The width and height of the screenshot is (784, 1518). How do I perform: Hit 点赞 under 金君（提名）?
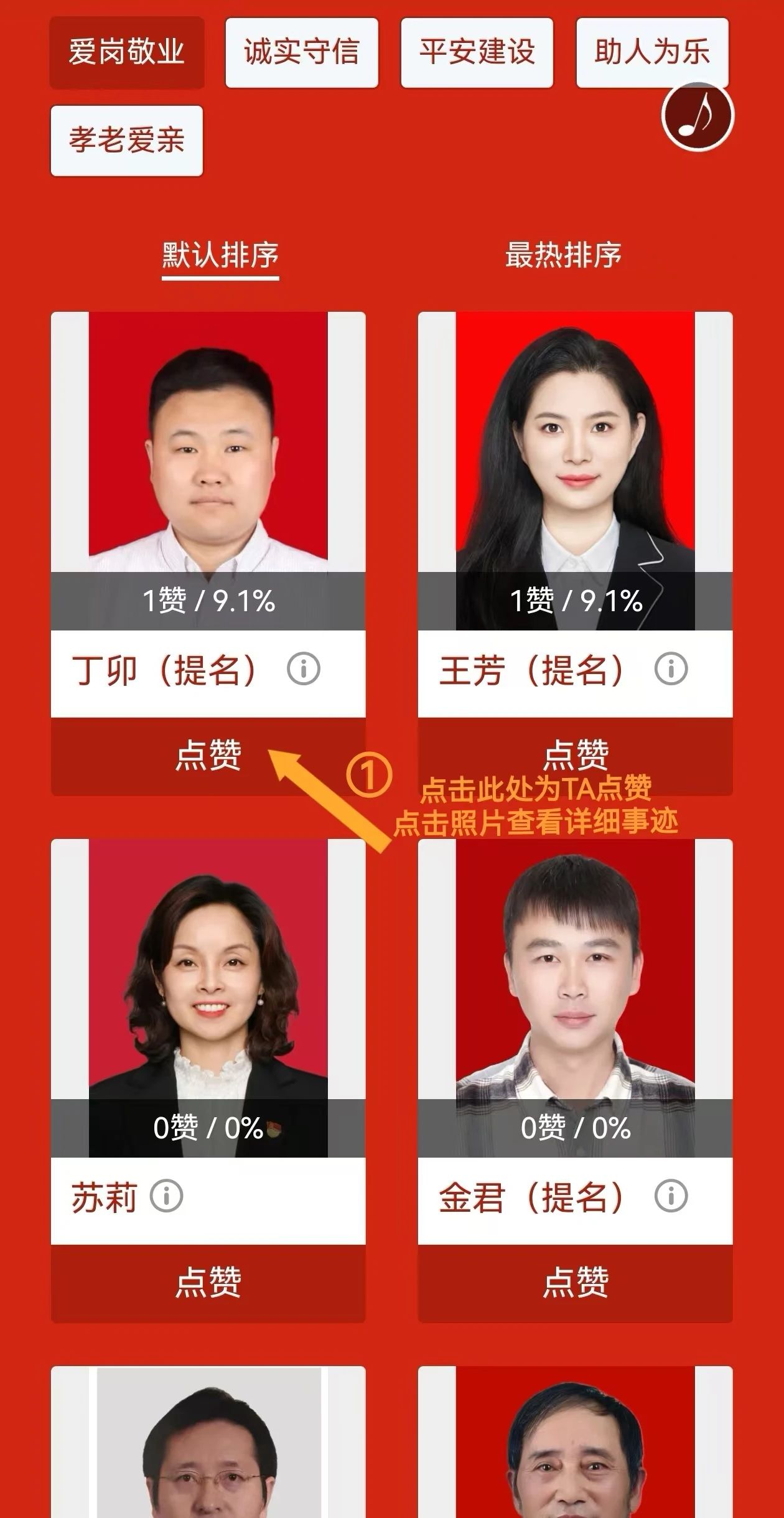point(575,1283)
